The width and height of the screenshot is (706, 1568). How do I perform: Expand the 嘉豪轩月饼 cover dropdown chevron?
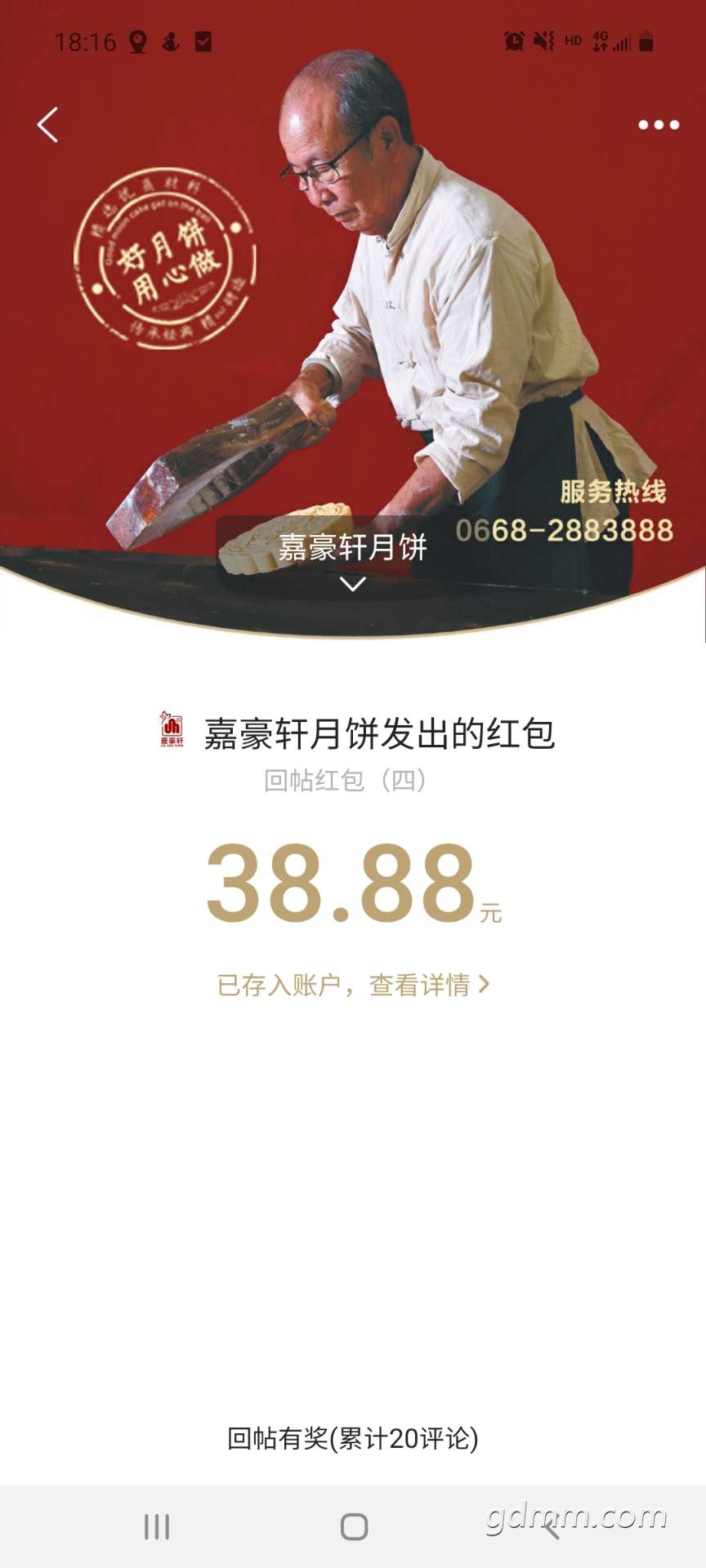[x=353, y=584]
